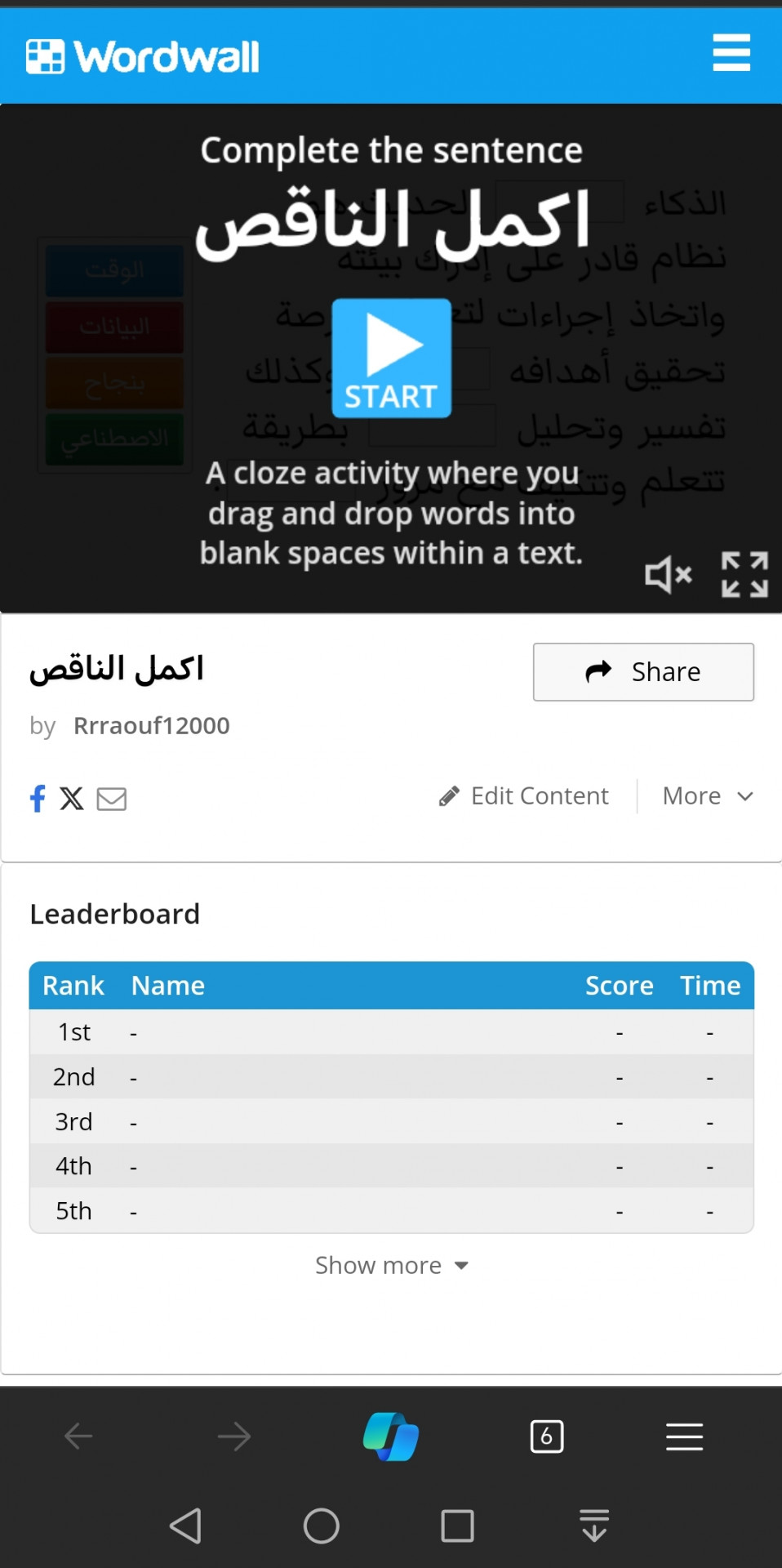Enter fullscreen mode for the activity
This screenshot has height=1568, width=782.
744,574
